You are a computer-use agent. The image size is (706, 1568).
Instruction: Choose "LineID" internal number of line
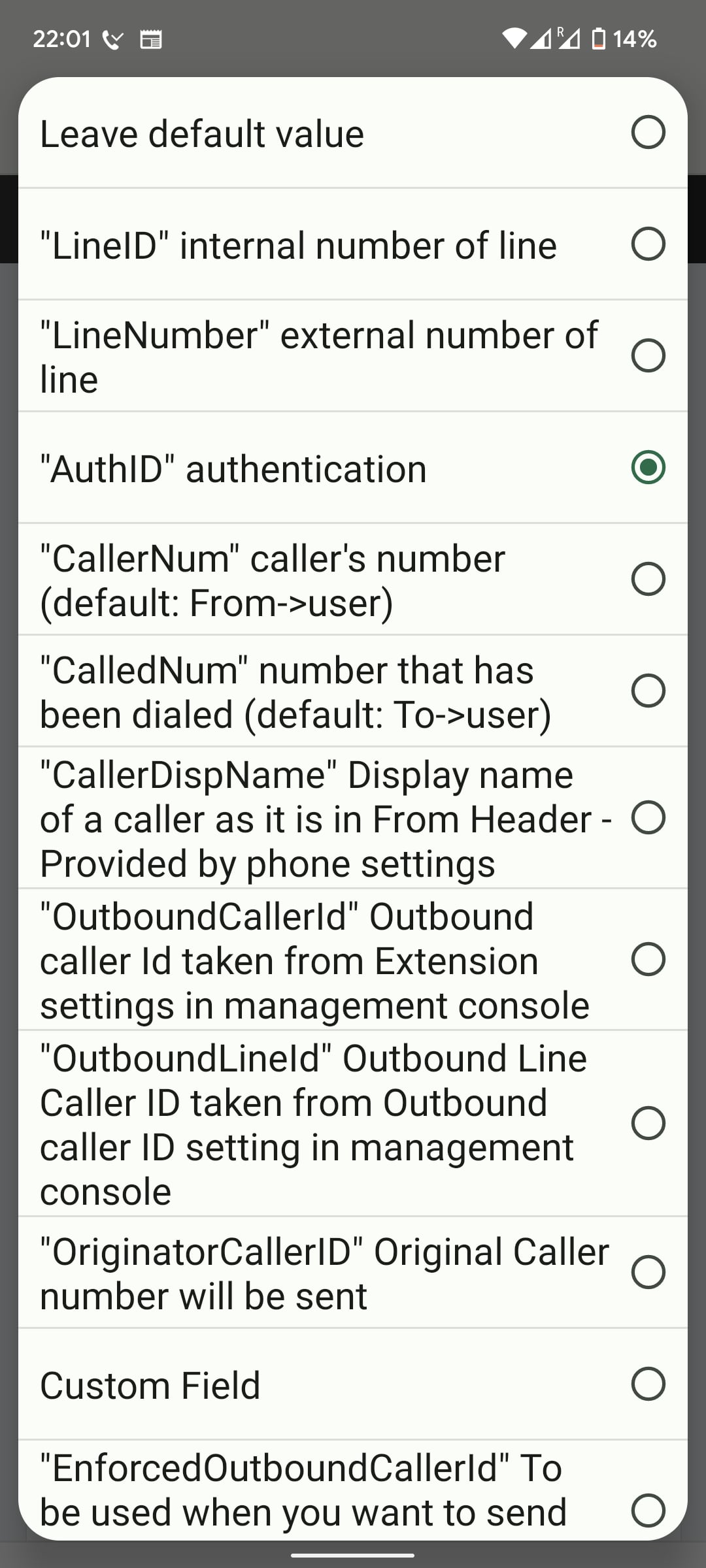[353, 244]
